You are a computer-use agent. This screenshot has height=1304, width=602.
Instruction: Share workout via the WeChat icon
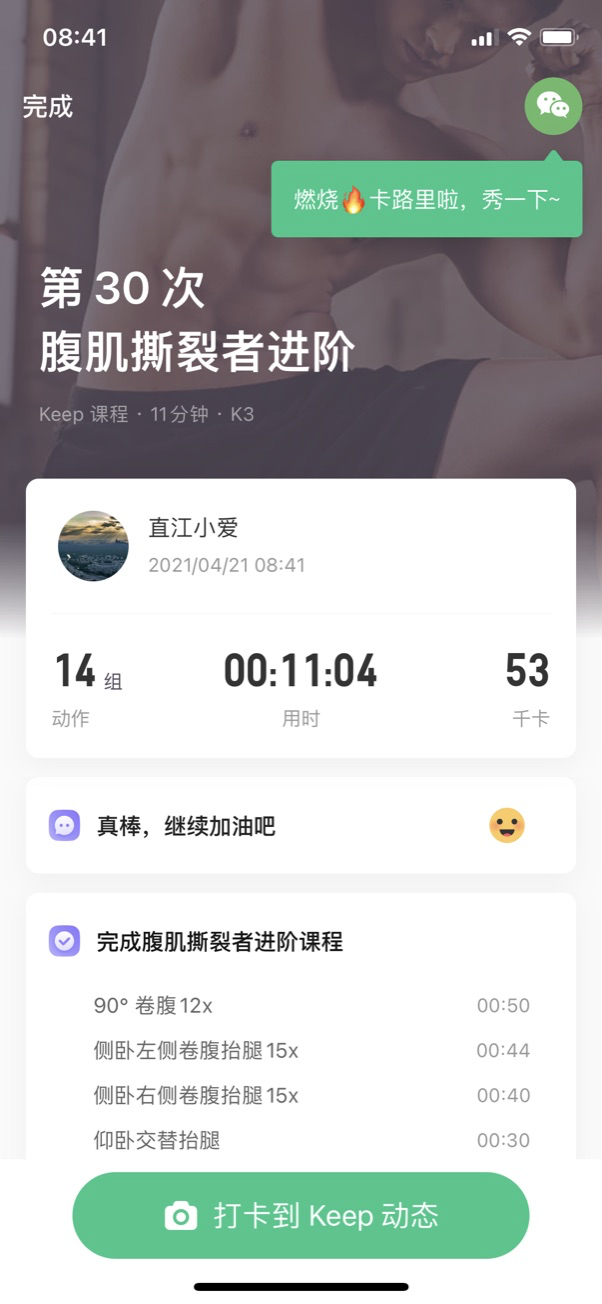(553, 105)
